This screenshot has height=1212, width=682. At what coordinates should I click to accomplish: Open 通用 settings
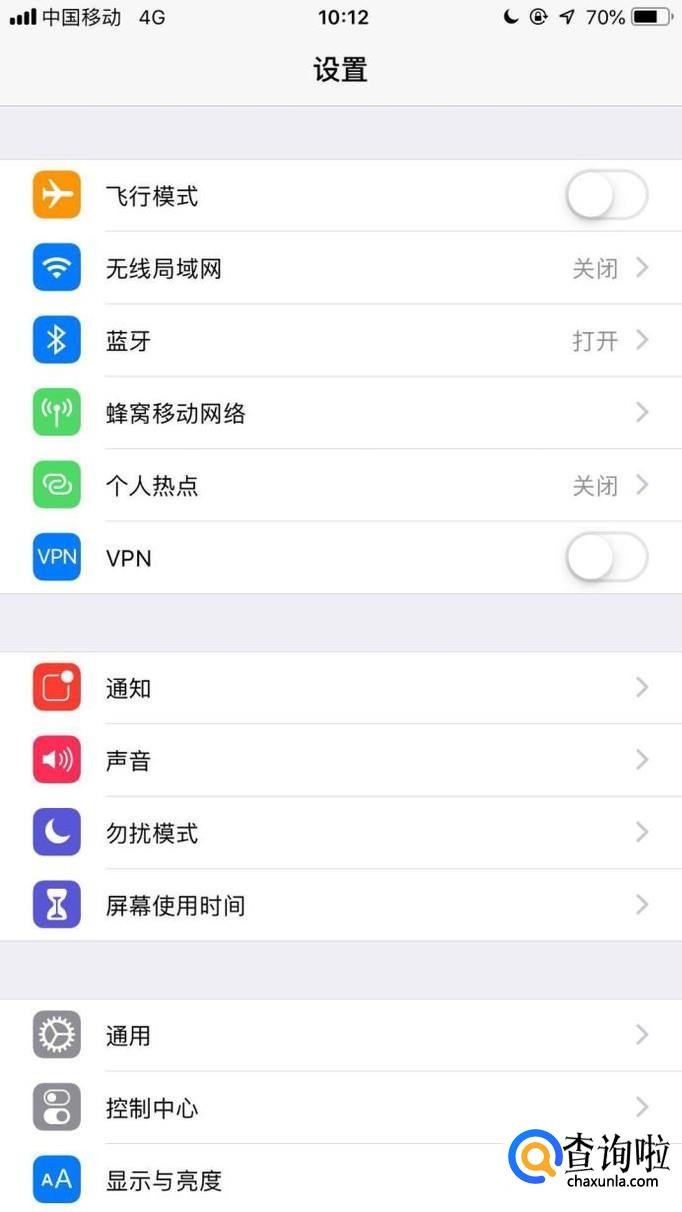tap(340, 1035)
